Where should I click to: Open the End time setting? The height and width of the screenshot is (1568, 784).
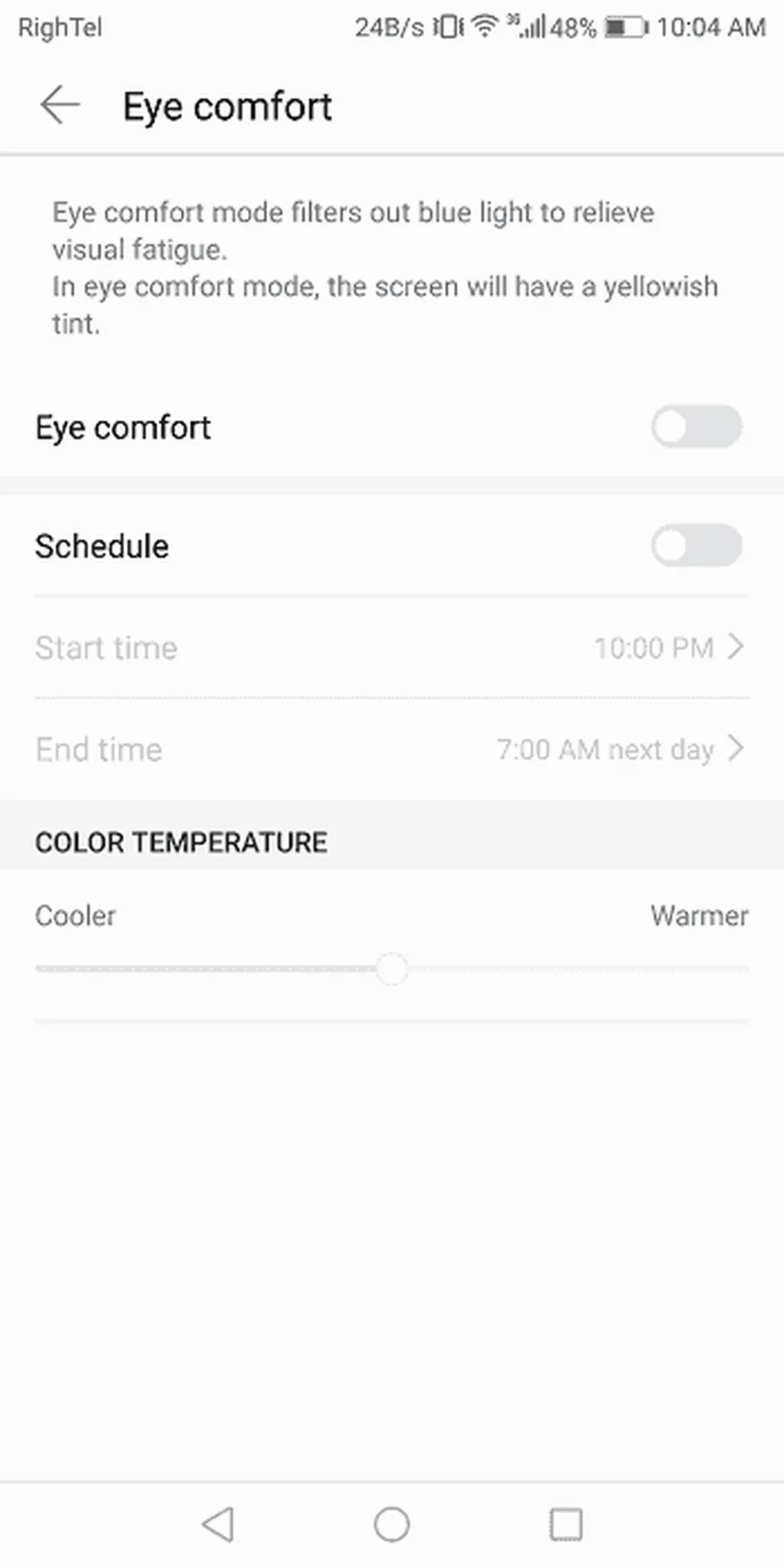click(392, 750)
